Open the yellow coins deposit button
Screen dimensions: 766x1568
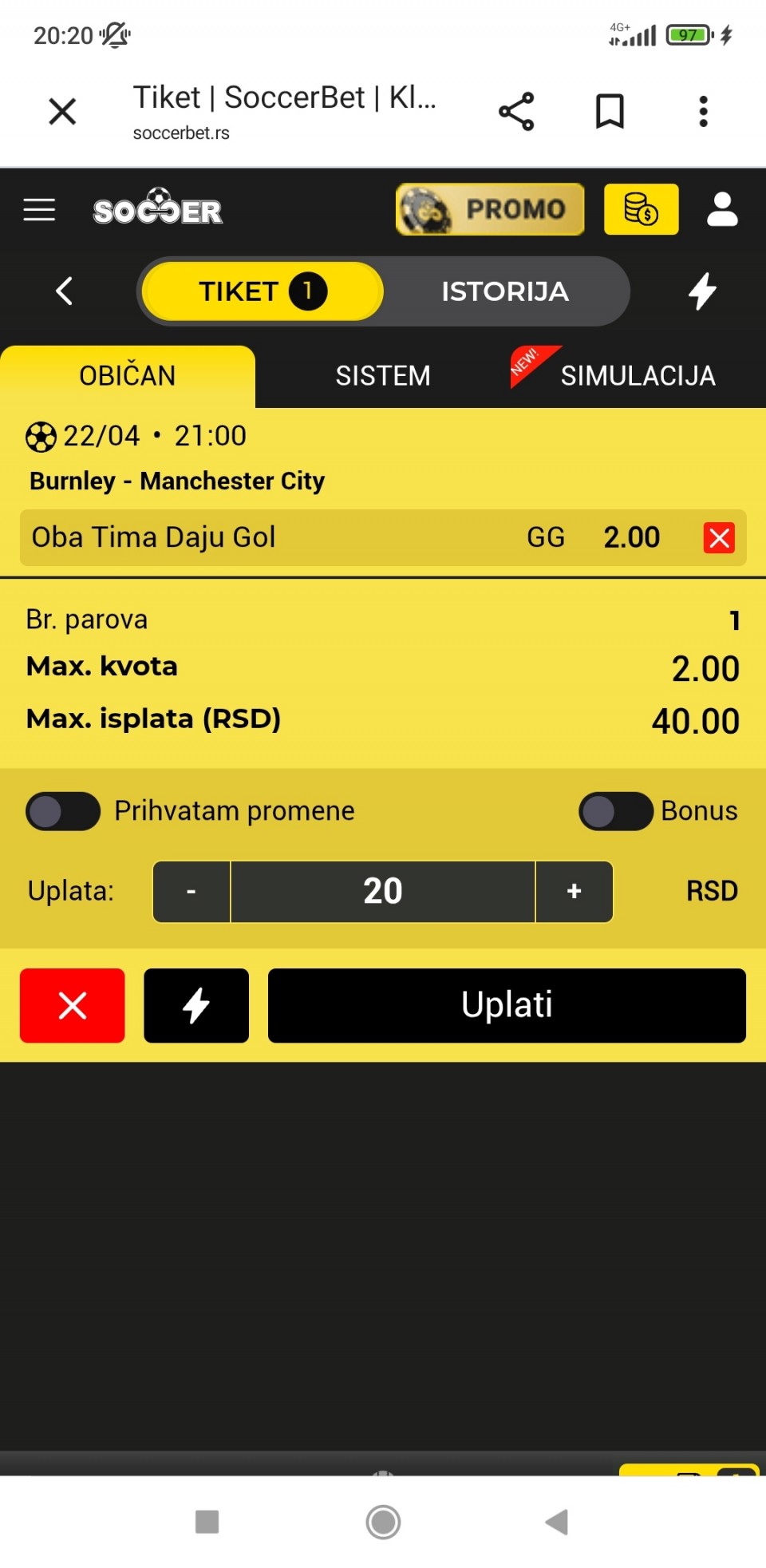point(641,209)
